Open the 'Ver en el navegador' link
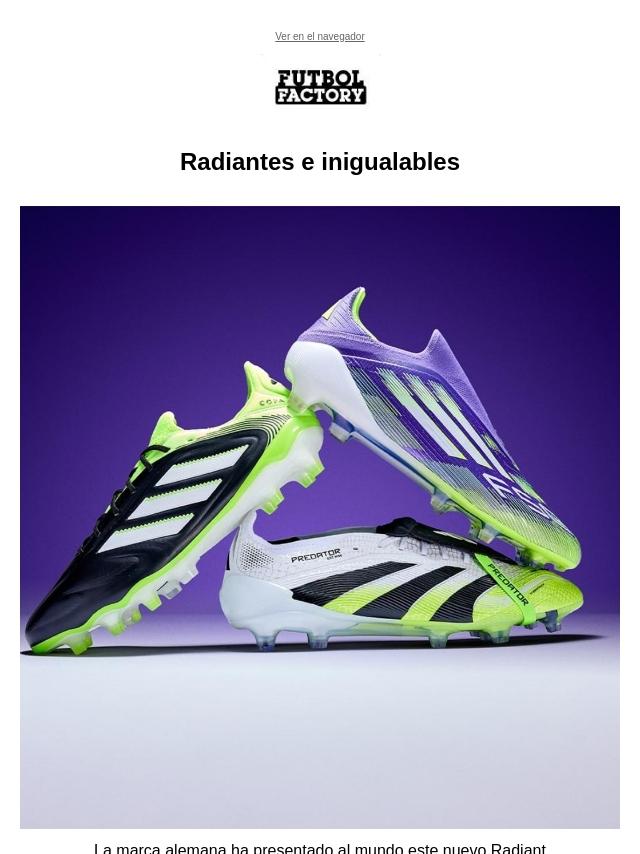The image size is (640, 854). 319,37
